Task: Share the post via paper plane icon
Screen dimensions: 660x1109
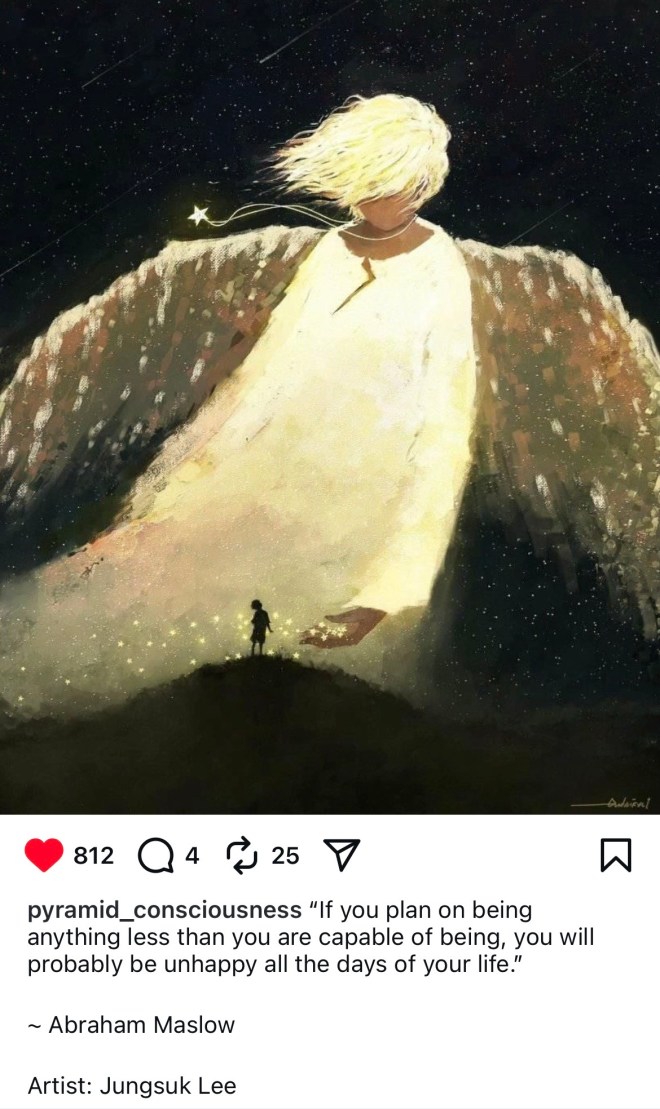Action: 341,855
